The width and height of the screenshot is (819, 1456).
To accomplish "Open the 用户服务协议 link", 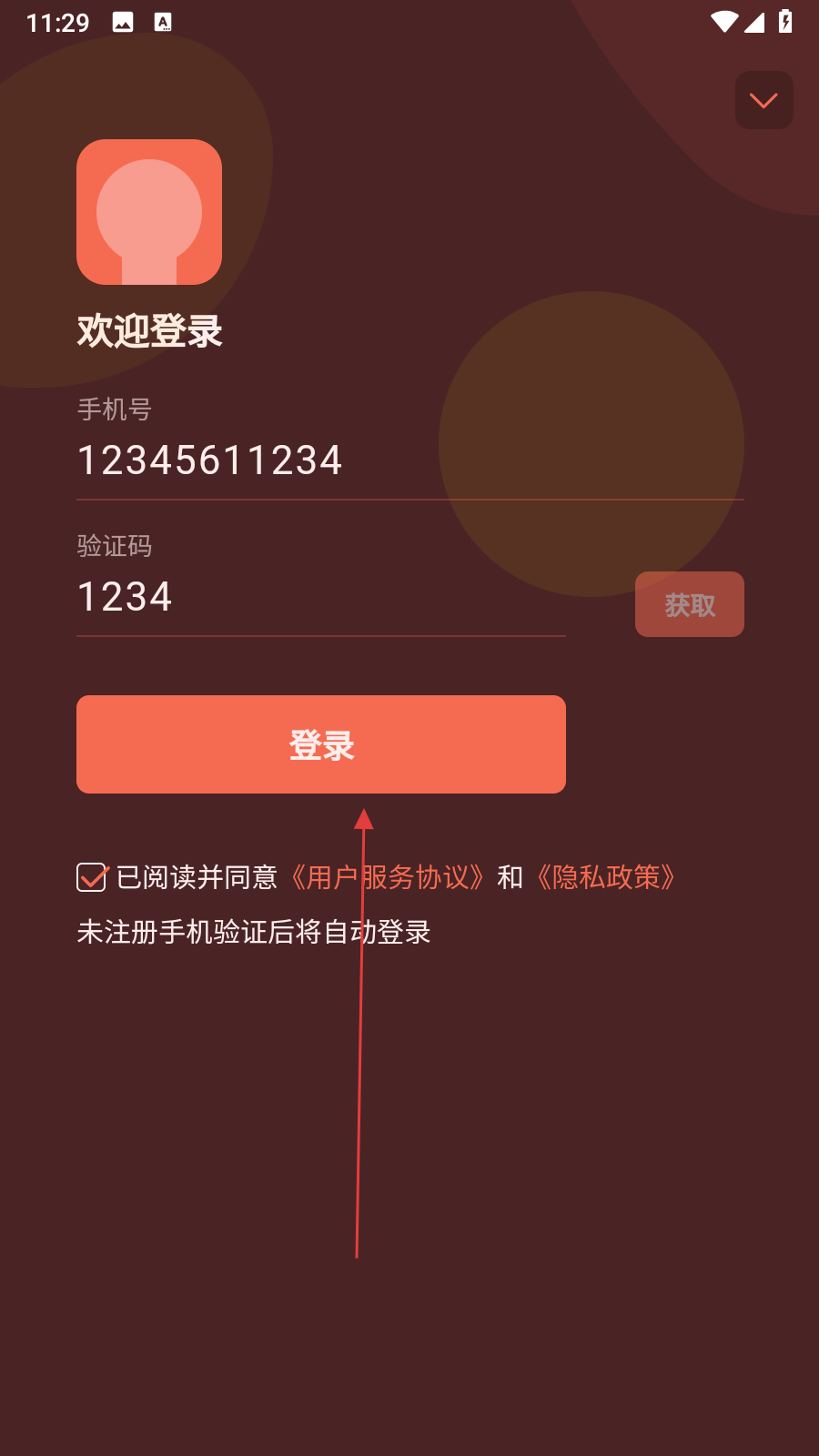I will coord(388,877).
